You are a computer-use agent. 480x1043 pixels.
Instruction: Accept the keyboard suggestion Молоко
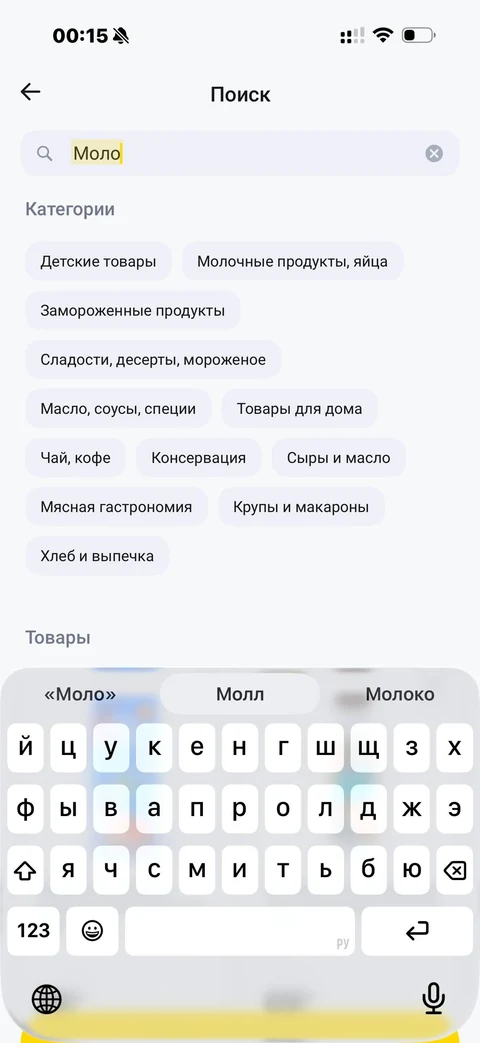tap(400, 694)
